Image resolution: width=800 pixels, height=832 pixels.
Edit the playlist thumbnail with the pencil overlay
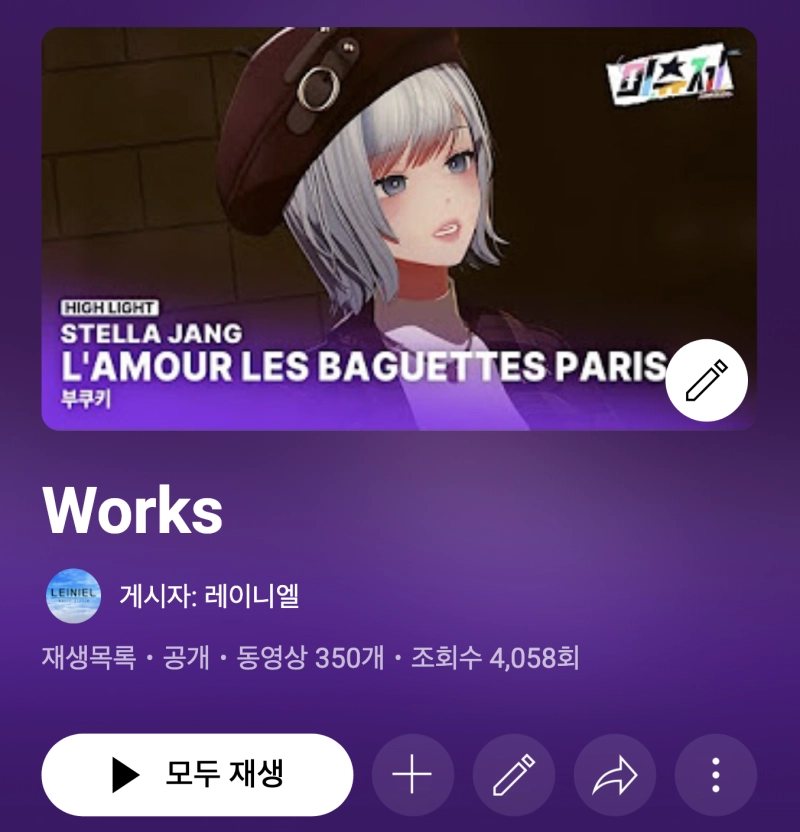(x=706, y=381)
